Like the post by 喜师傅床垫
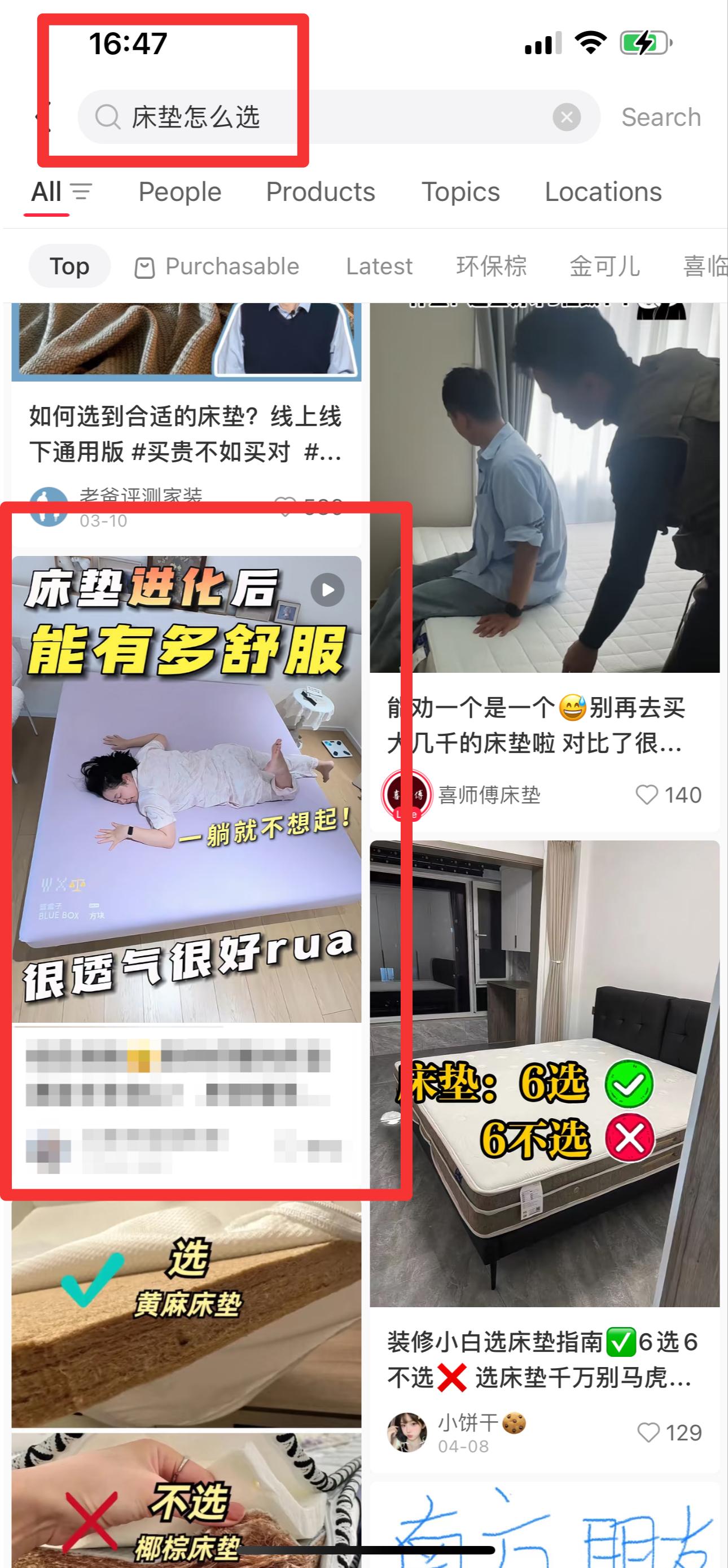The height and width of the screenshot is (1568, 728). tap(668, 795)
